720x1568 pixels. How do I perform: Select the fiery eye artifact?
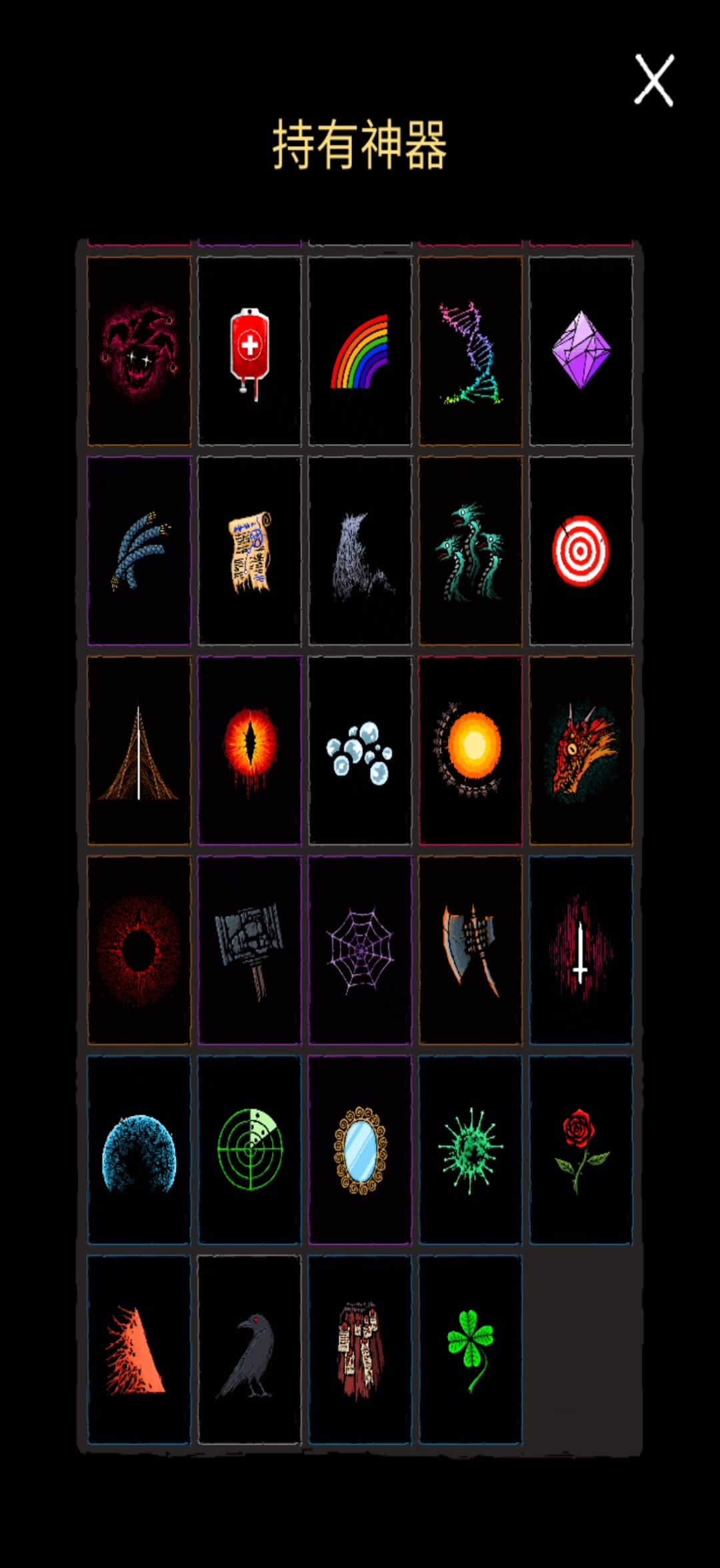tap(249, 751)
